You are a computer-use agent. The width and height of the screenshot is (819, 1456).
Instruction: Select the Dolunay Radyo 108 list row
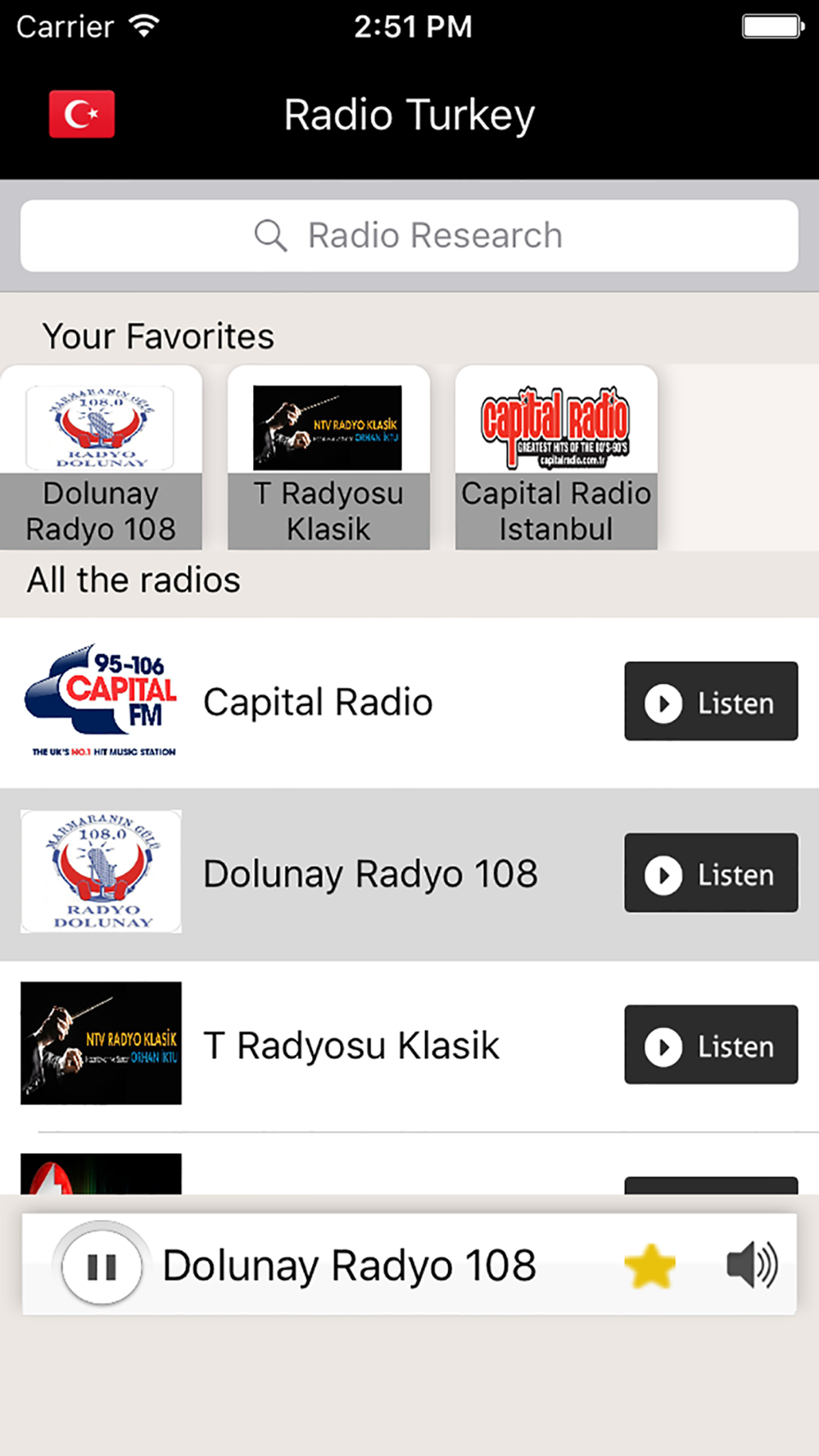pos(370,874)
